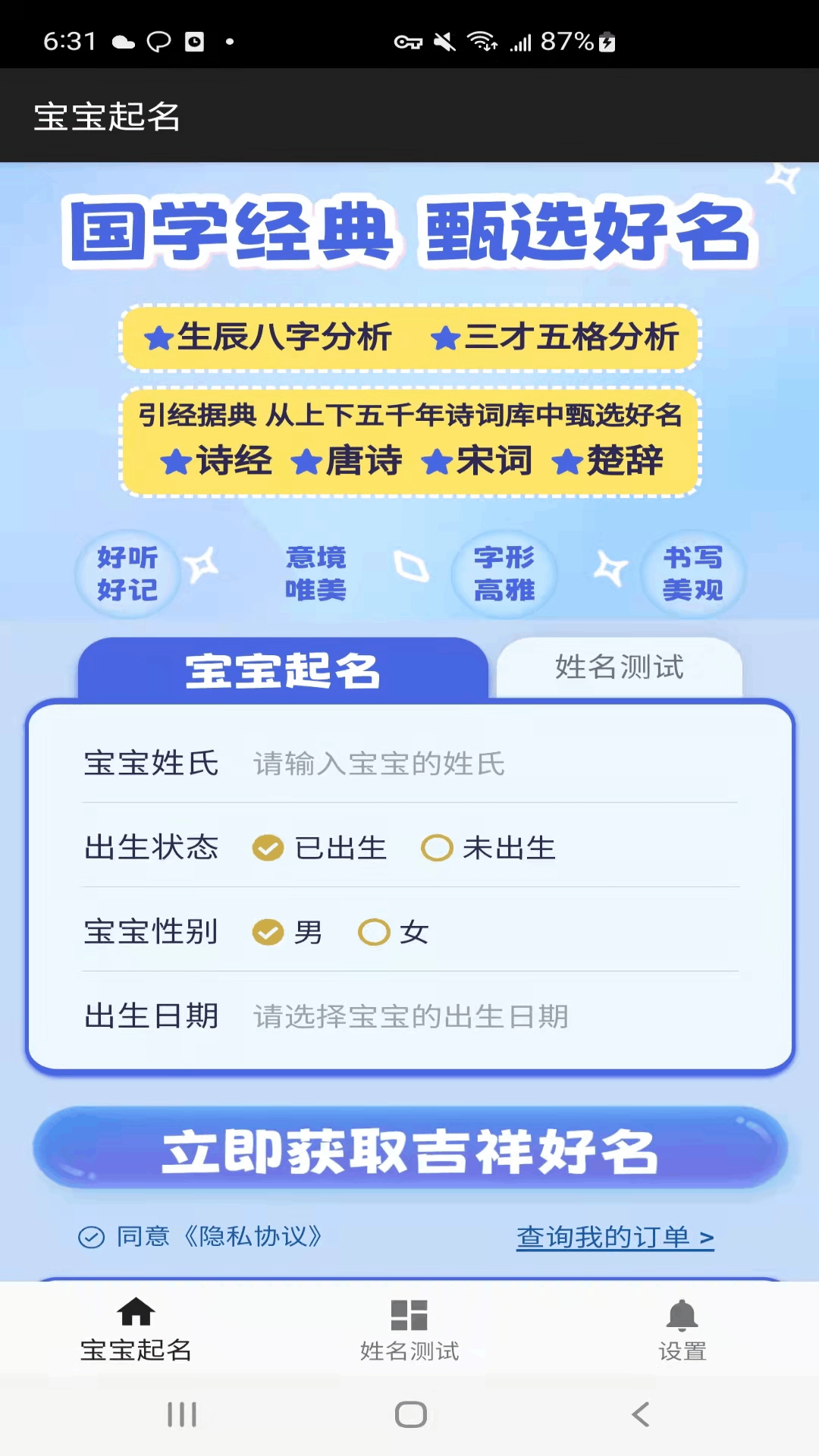This screenshot has width=819, height=1456.
Task: Tap 立即获取吉祥好名 button
Action: (410, 1150)
